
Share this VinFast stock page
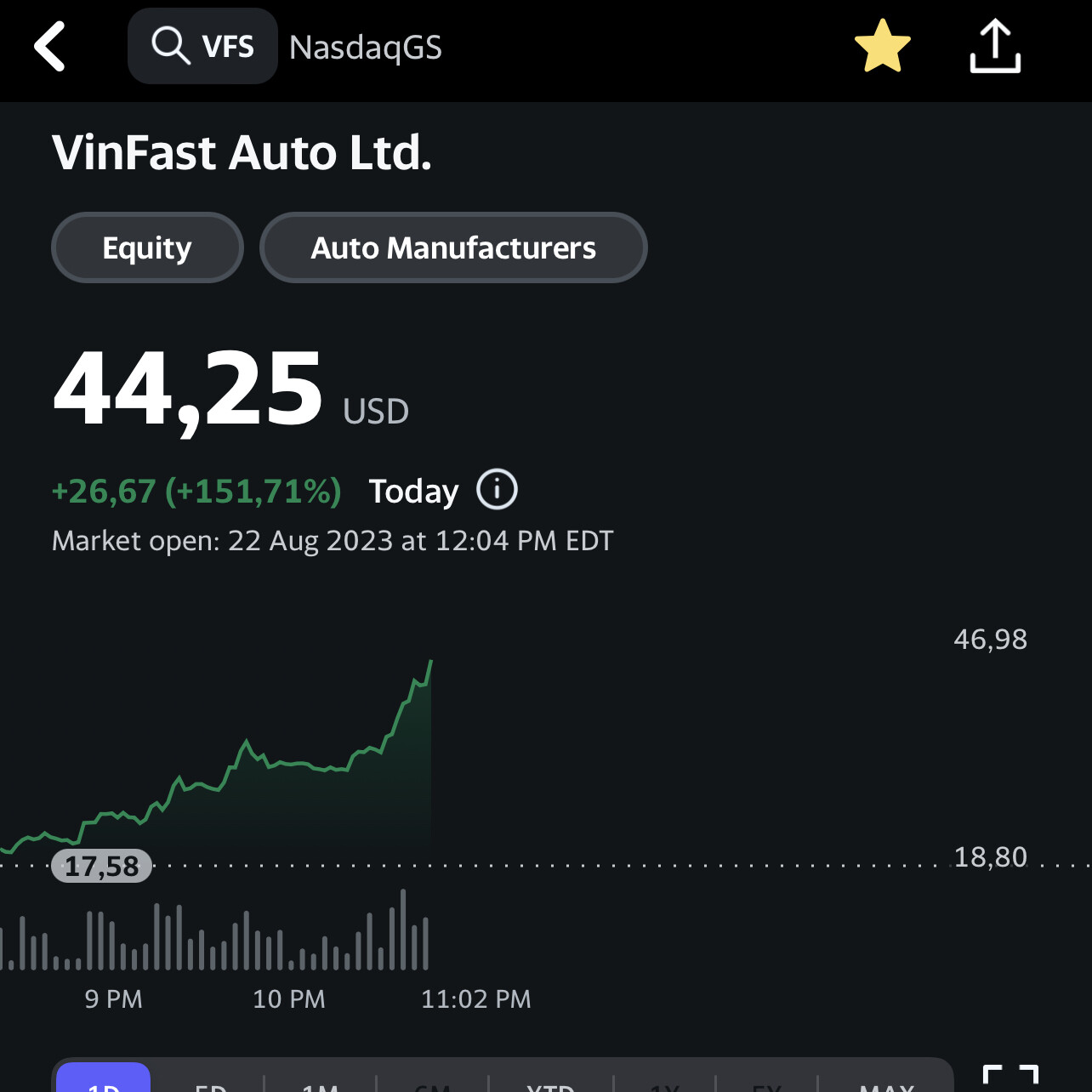995,47
